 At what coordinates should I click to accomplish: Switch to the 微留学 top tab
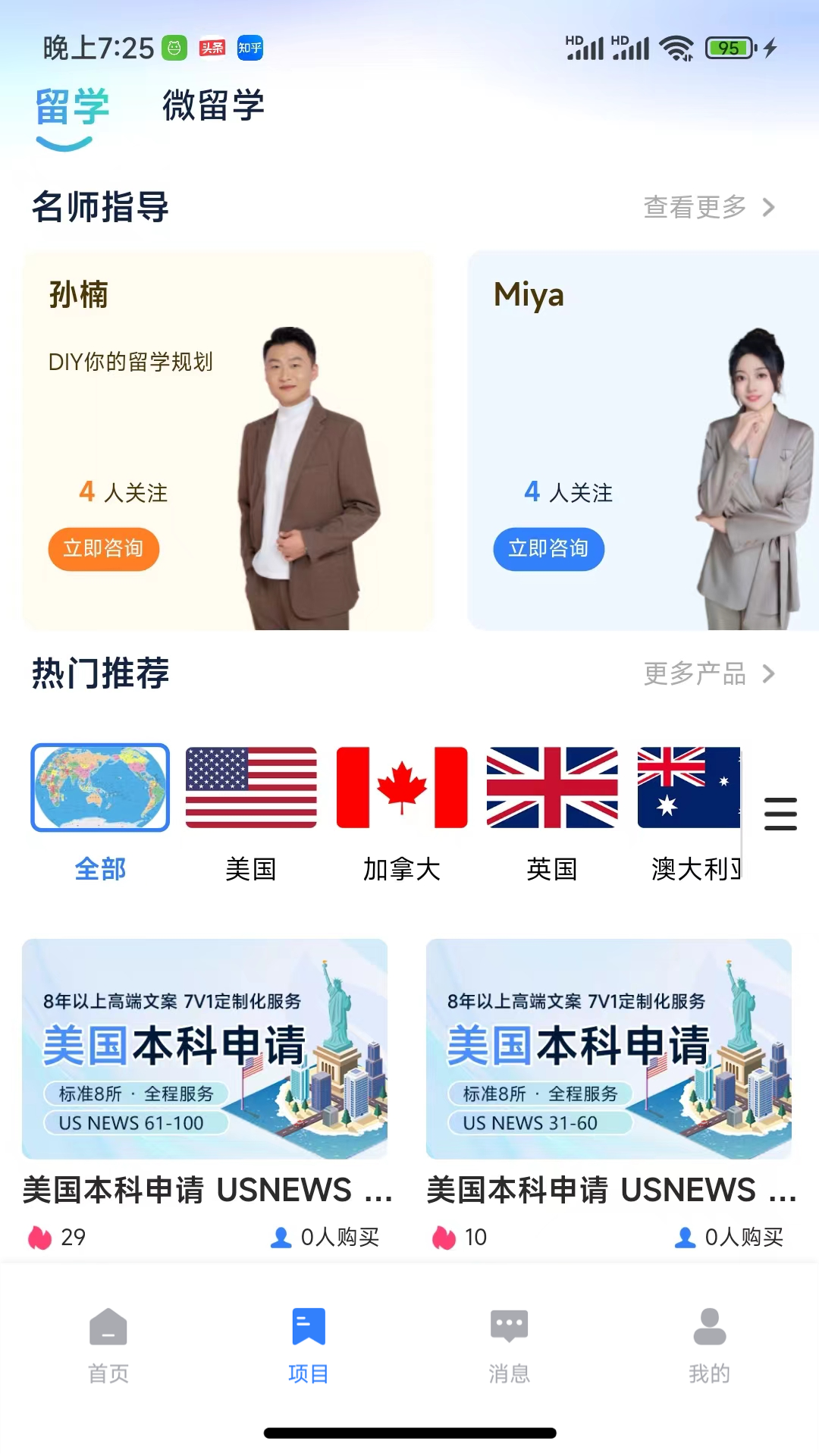point(213,105)
